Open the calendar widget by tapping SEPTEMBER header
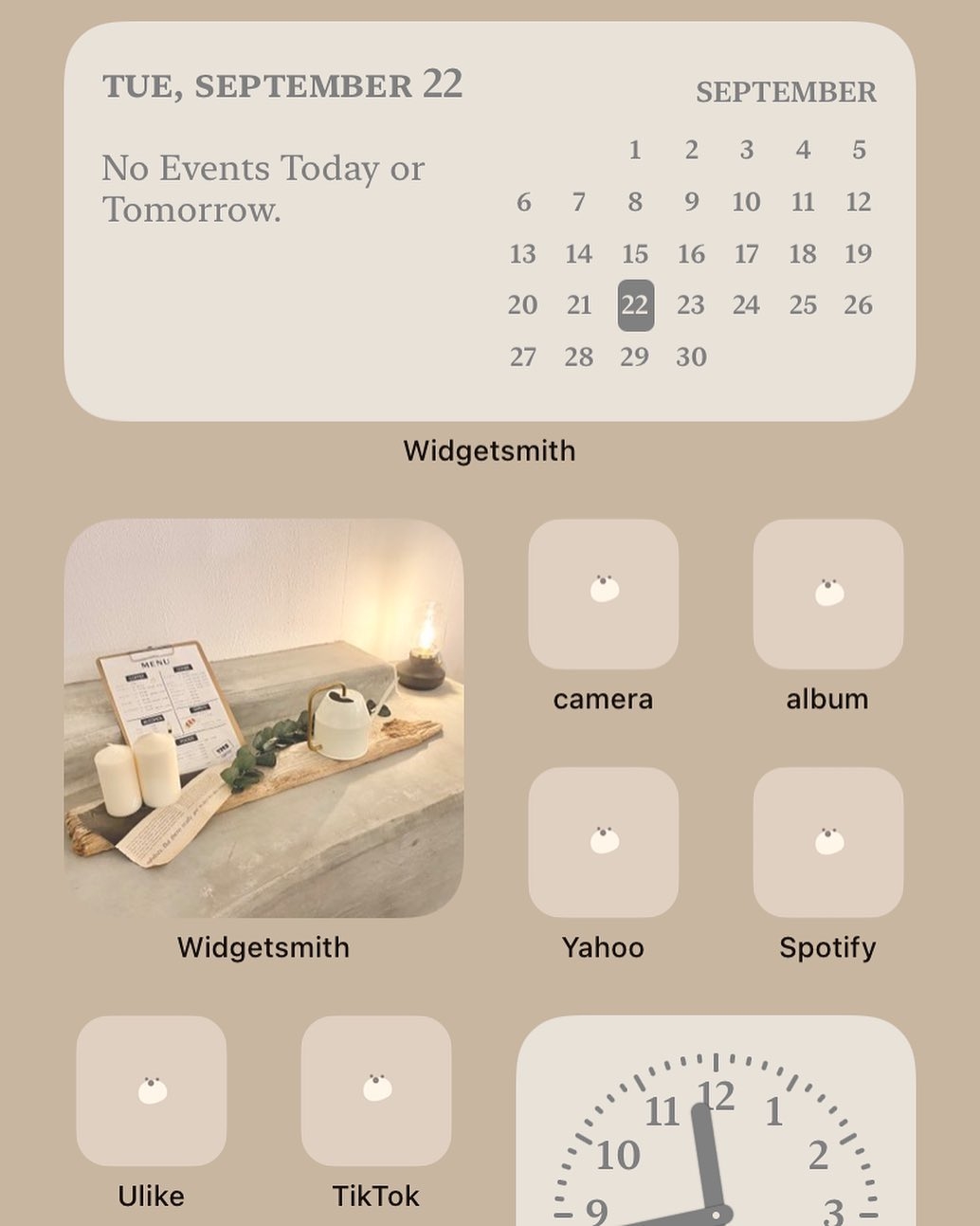This screenshot has height=1226, width=980. point(785,92)
